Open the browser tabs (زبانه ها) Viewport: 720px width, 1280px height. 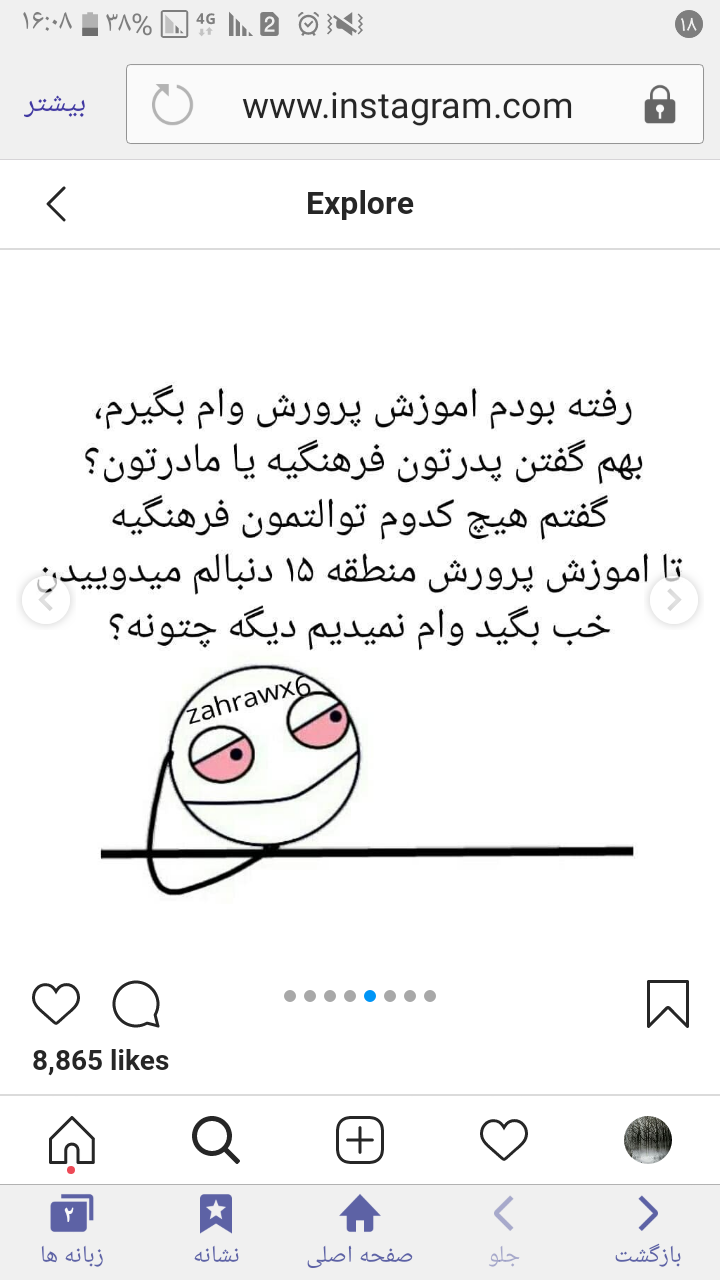(71, 1232)
